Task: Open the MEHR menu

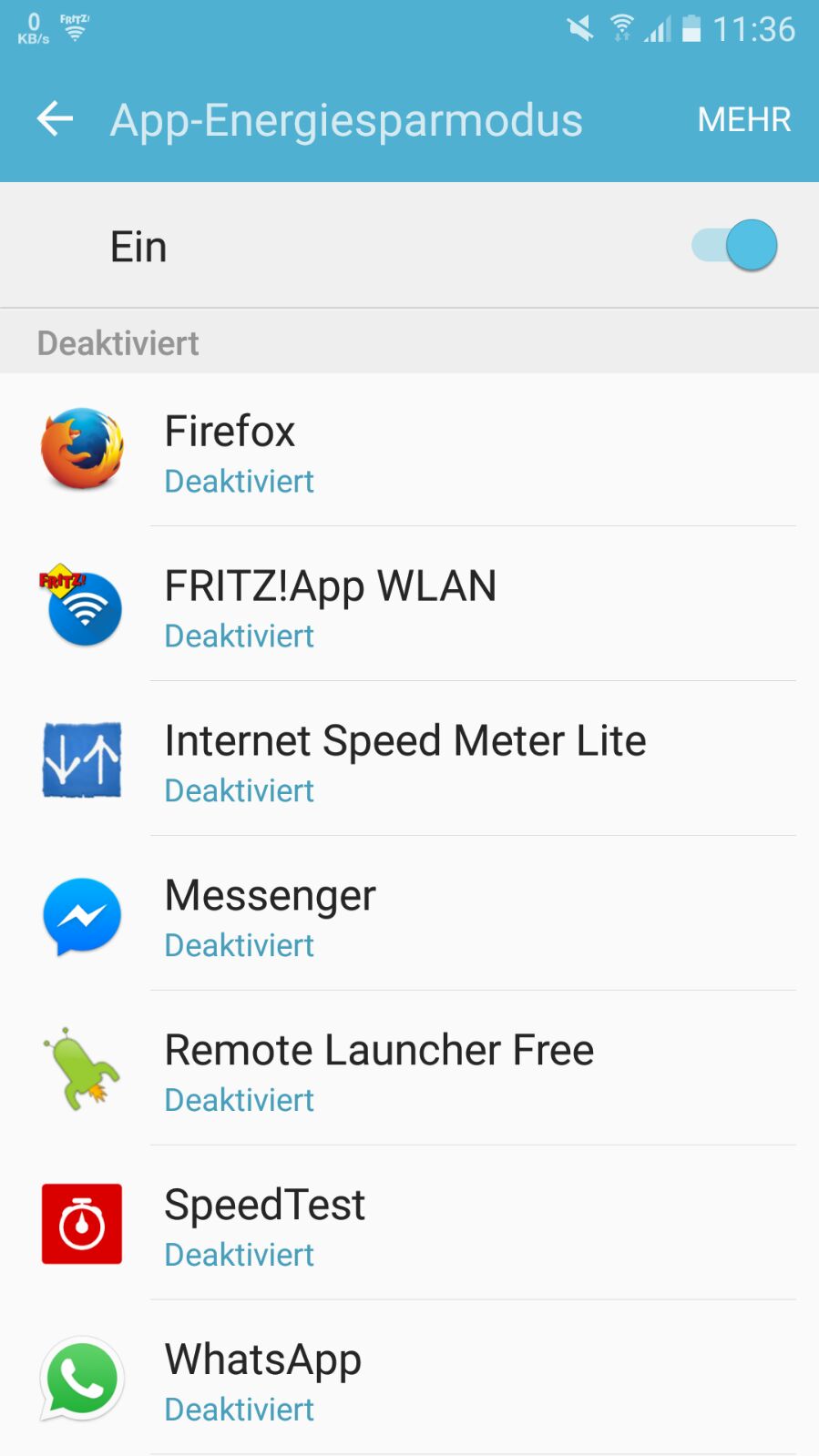Action: tap(743, 119)
